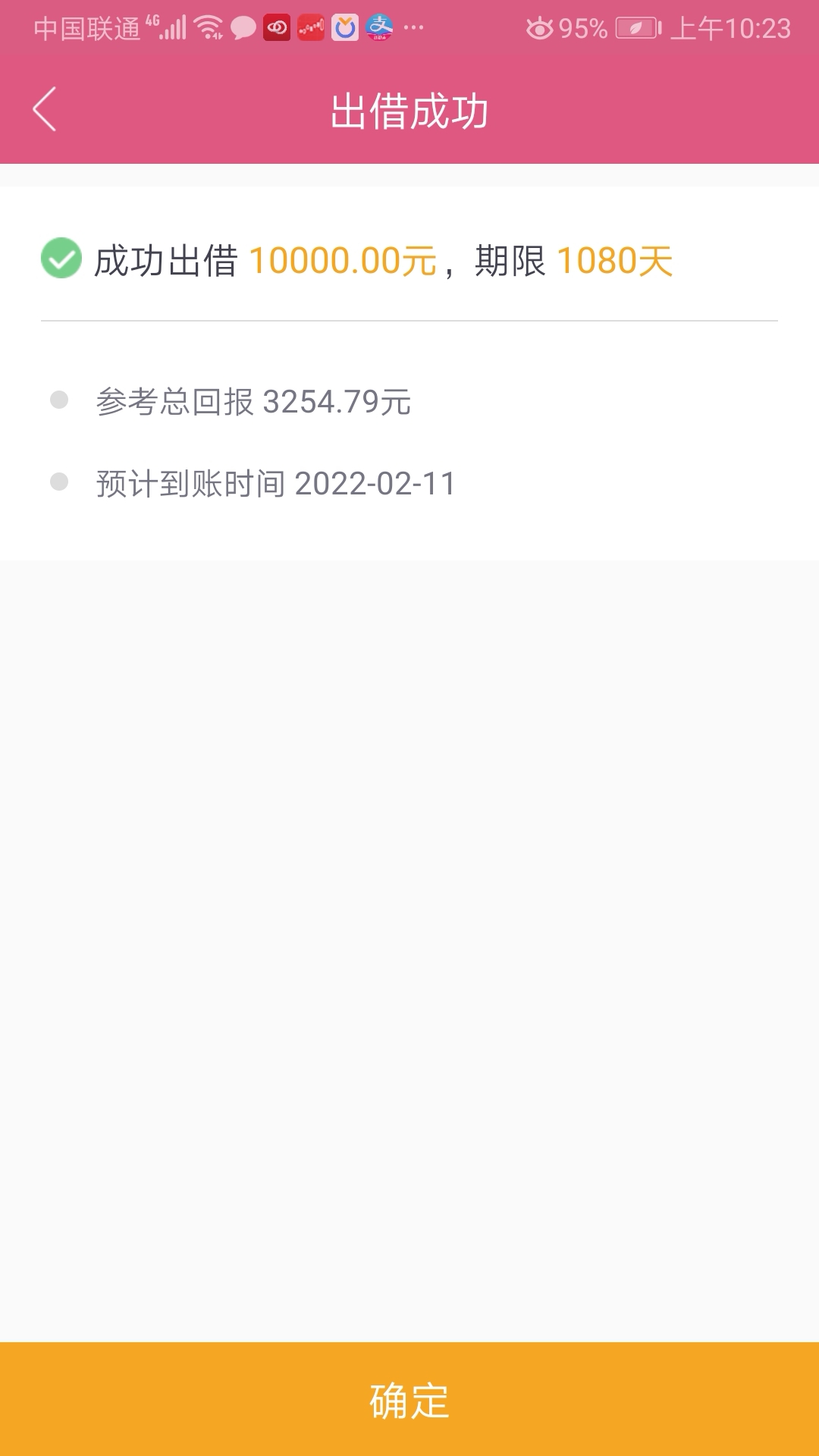Image resolution: width=819 pixels, height=1456 pixels.
Task: Confirm with the 确定 button
Action: 409,1399
